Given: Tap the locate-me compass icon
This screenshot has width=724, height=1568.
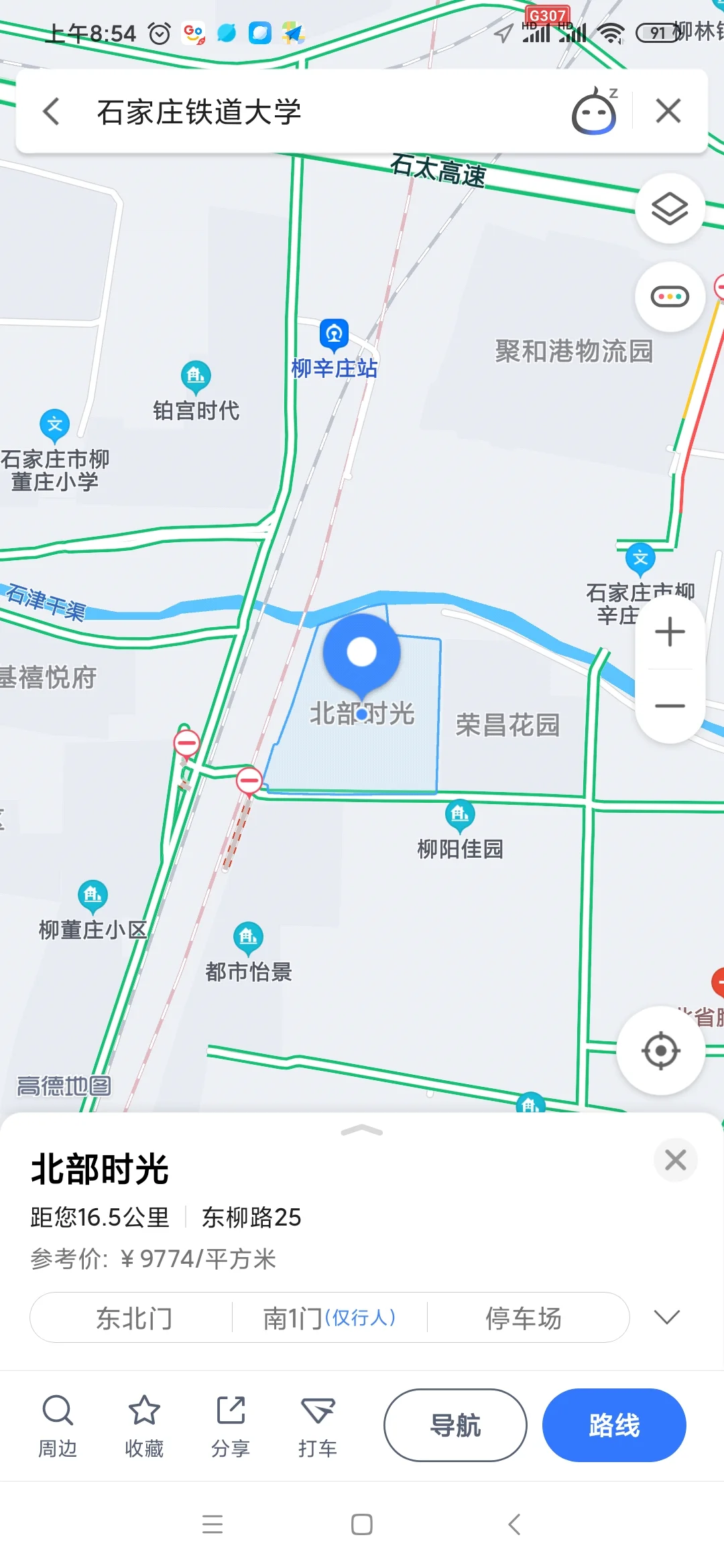Looking at the screenshot, I should tap(661, 1051).
